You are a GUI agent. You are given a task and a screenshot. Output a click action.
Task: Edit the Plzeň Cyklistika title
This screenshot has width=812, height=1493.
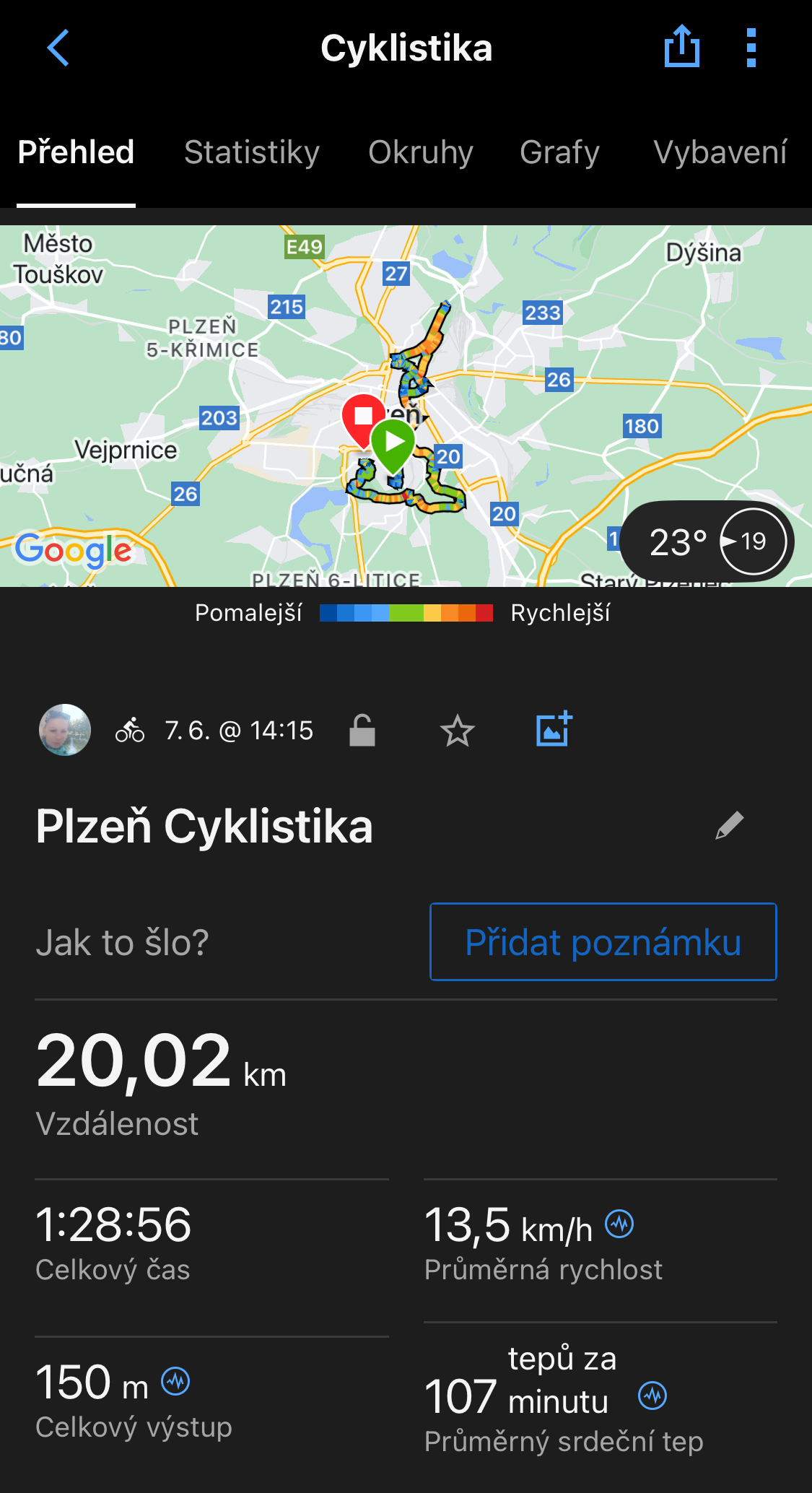[x=729, y=825]
